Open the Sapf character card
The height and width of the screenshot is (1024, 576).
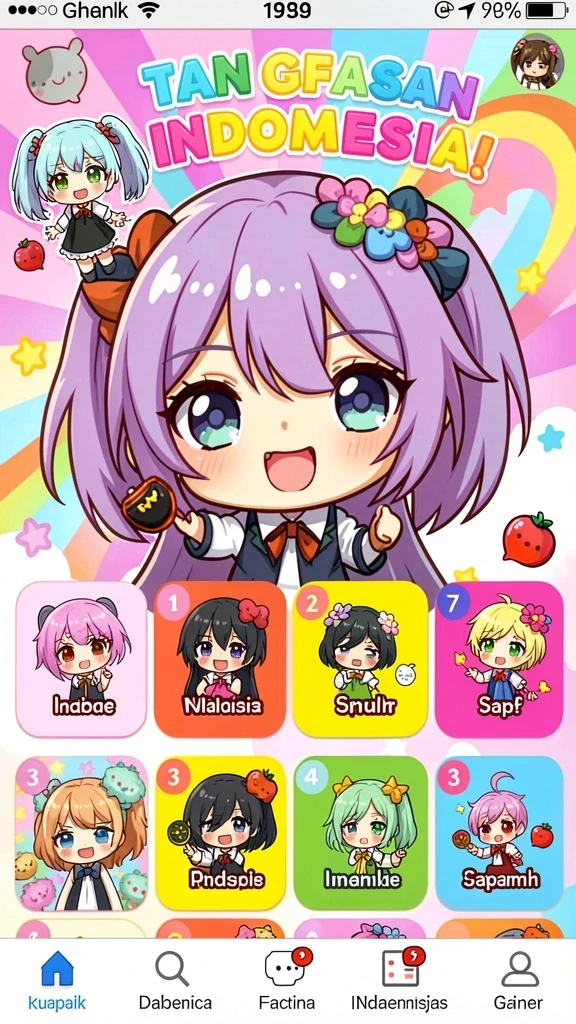(x=499, y=659)
